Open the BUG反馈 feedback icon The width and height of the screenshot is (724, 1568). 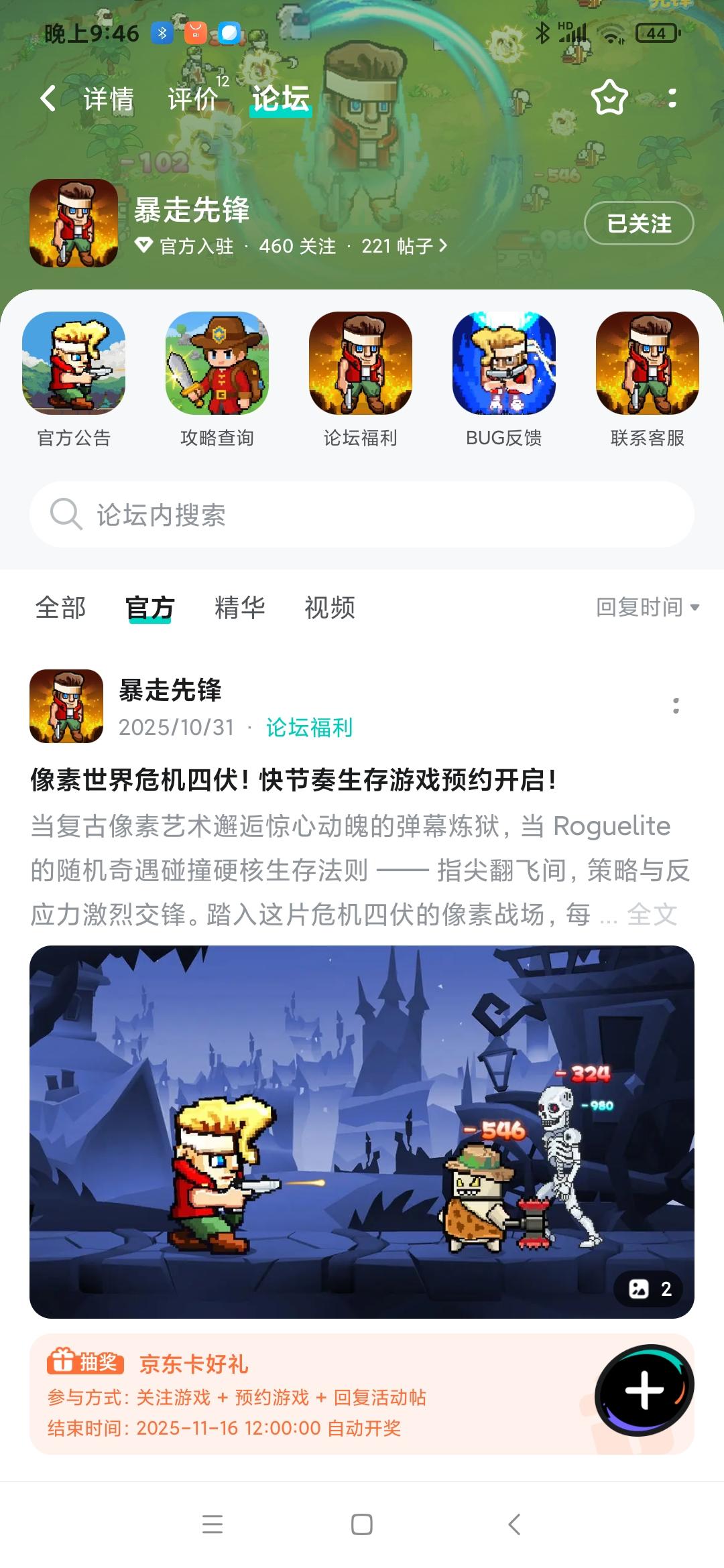tap(503, 365)
